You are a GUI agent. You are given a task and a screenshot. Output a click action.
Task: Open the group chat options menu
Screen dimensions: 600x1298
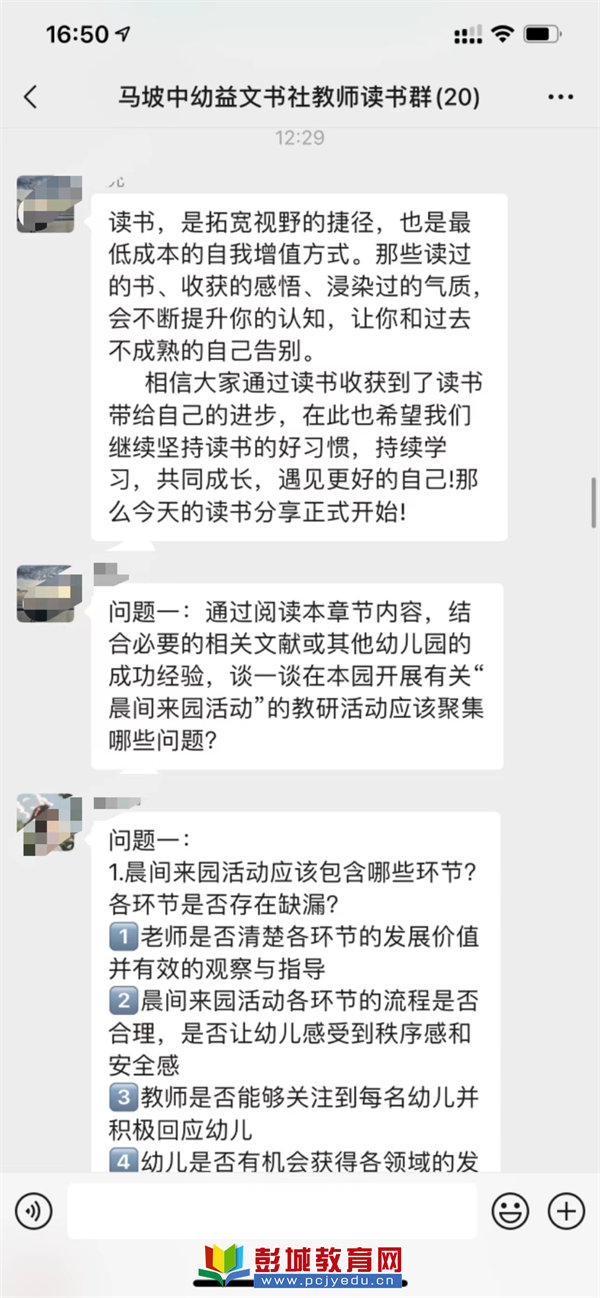point(560,97)
